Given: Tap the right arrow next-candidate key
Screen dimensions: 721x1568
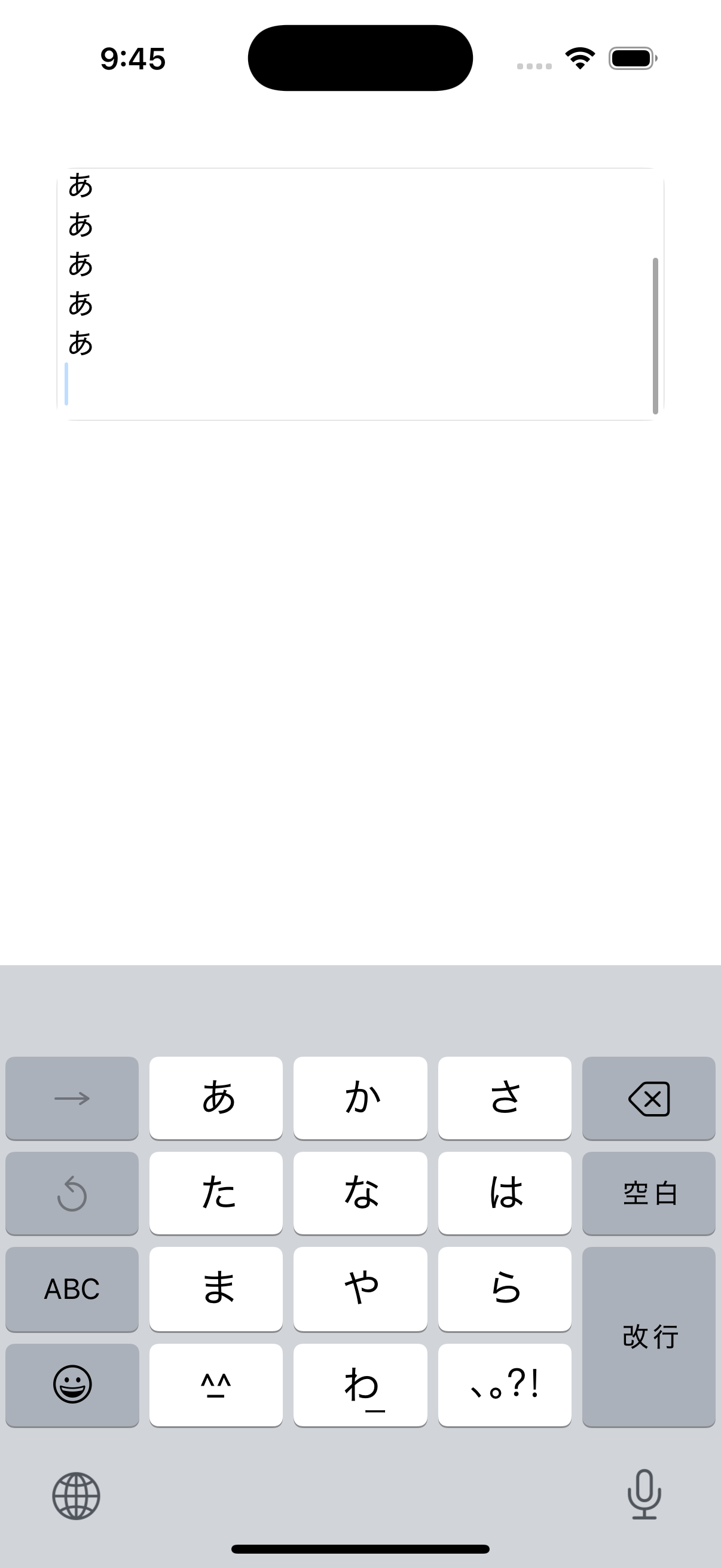Looking at the screenshot, I should pos(72,1097).
